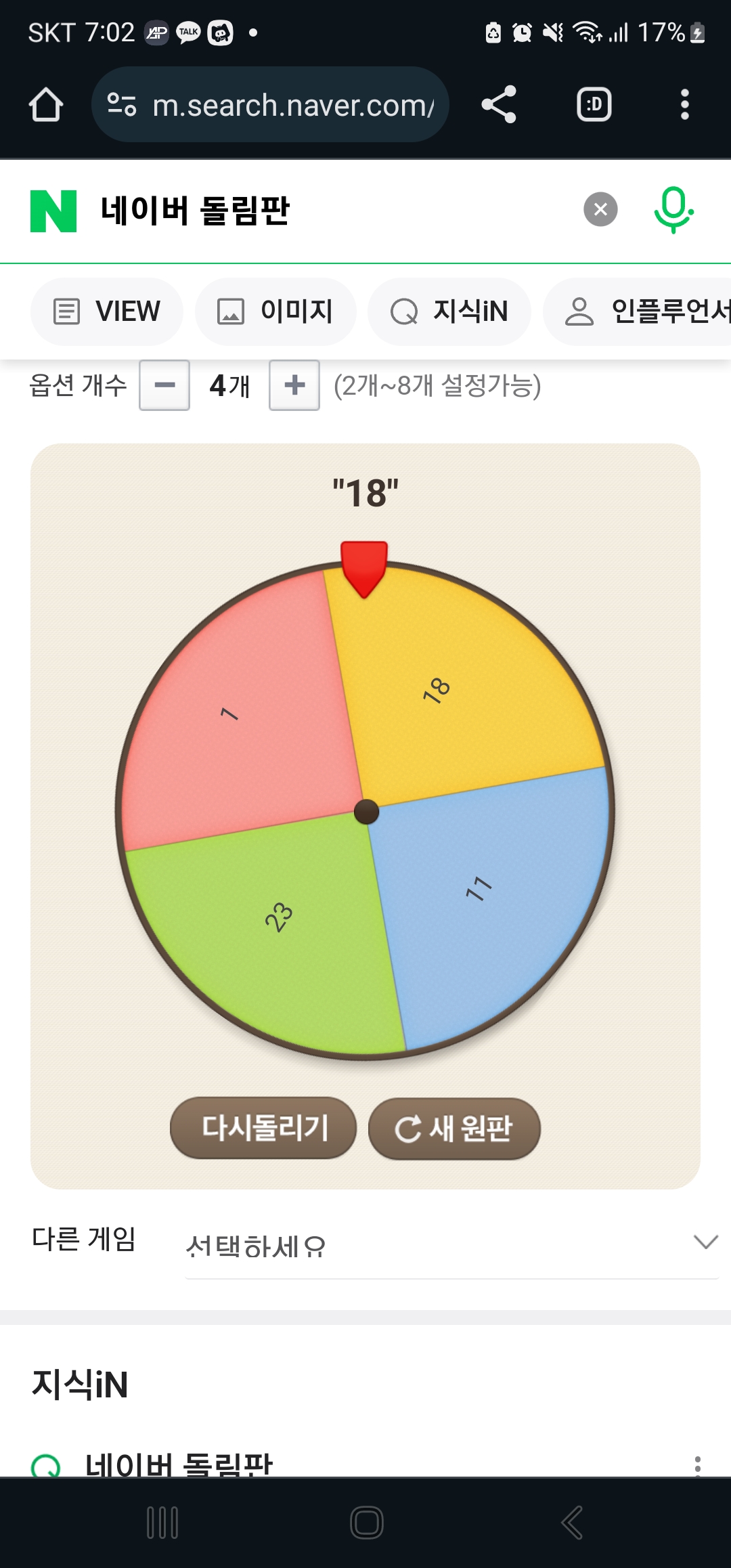Open more options for the 지식iN result
The width and height of the screenshot is (731, 1568).
(x=697, y=1465)
